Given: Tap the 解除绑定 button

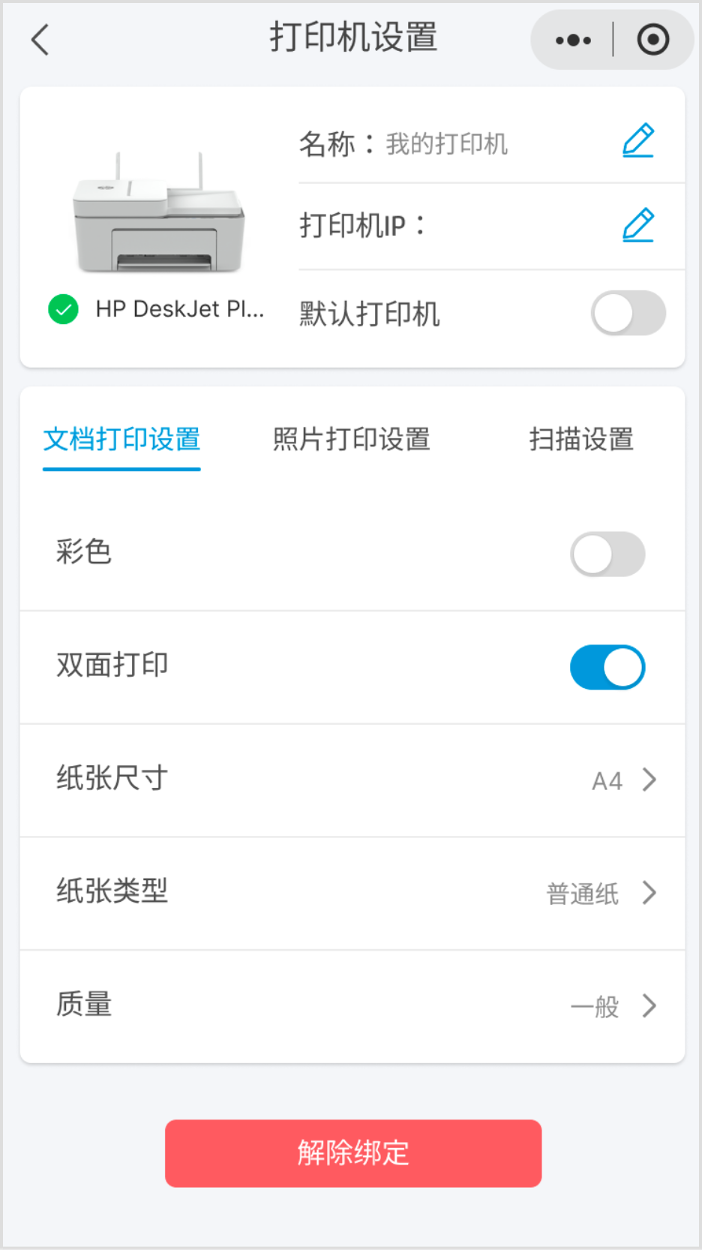Looking at the screenshot, I should coord(353,1153).
